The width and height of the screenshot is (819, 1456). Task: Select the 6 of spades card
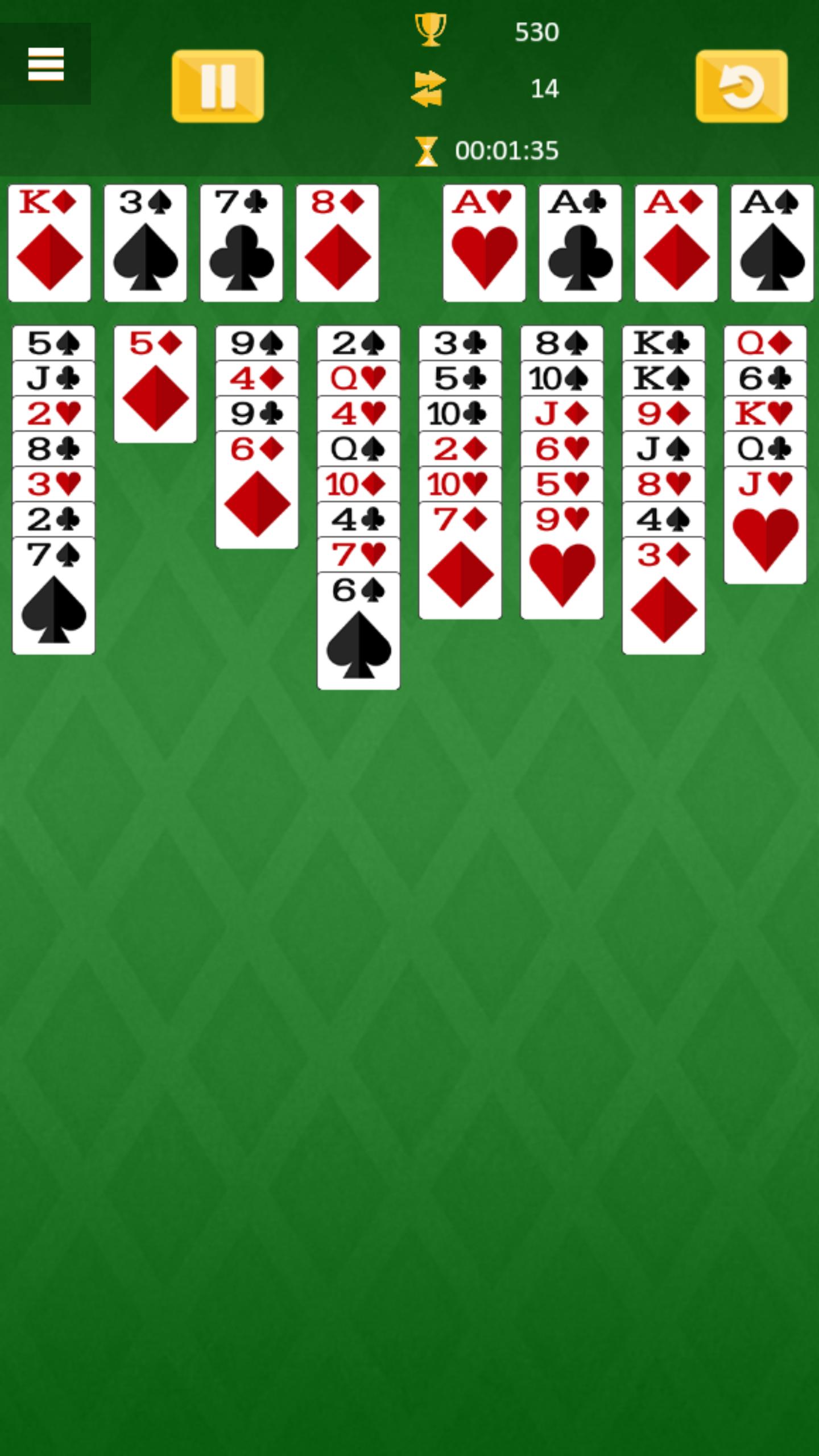tap(358, 631)
